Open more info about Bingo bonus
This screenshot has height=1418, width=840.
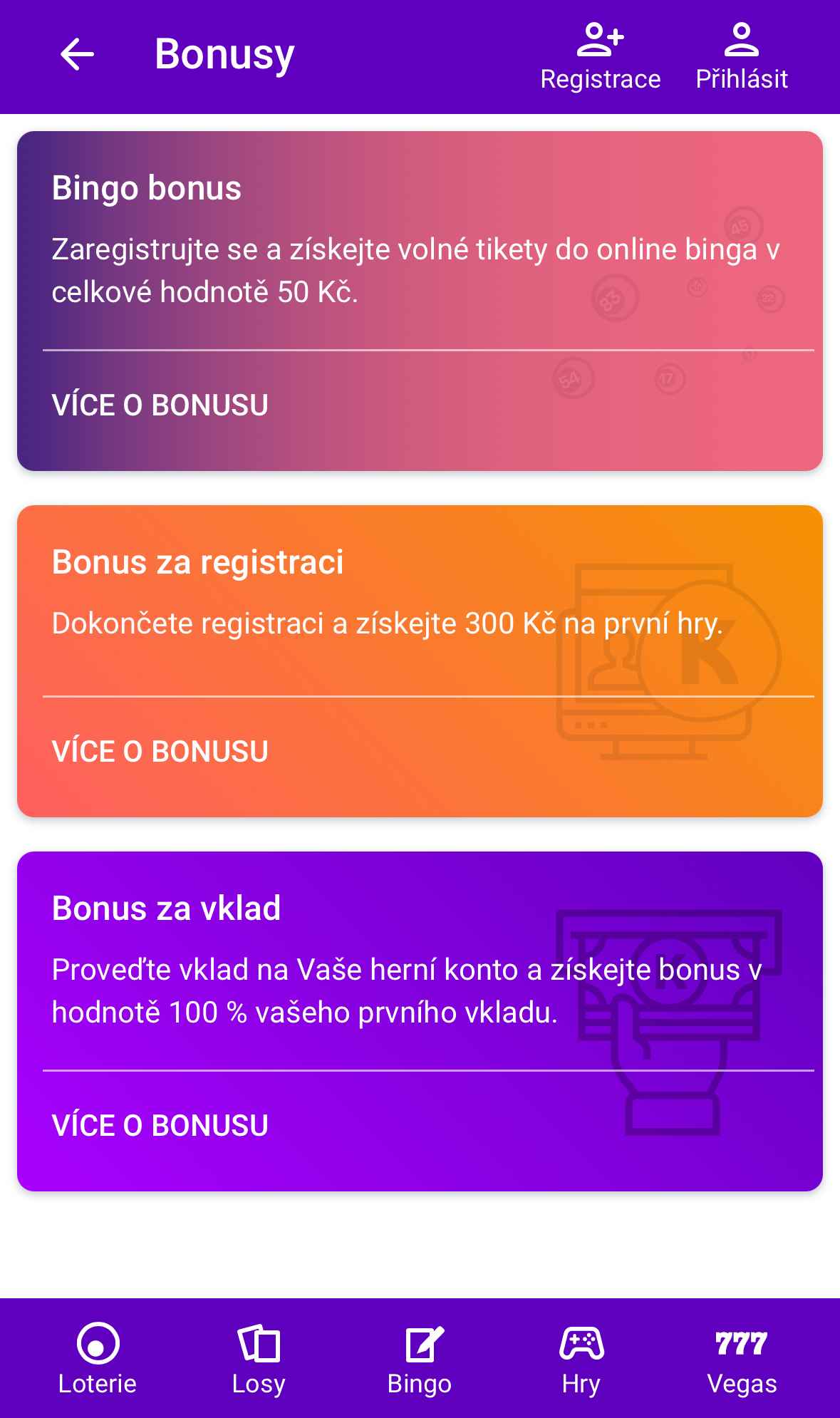click(160, 405)
